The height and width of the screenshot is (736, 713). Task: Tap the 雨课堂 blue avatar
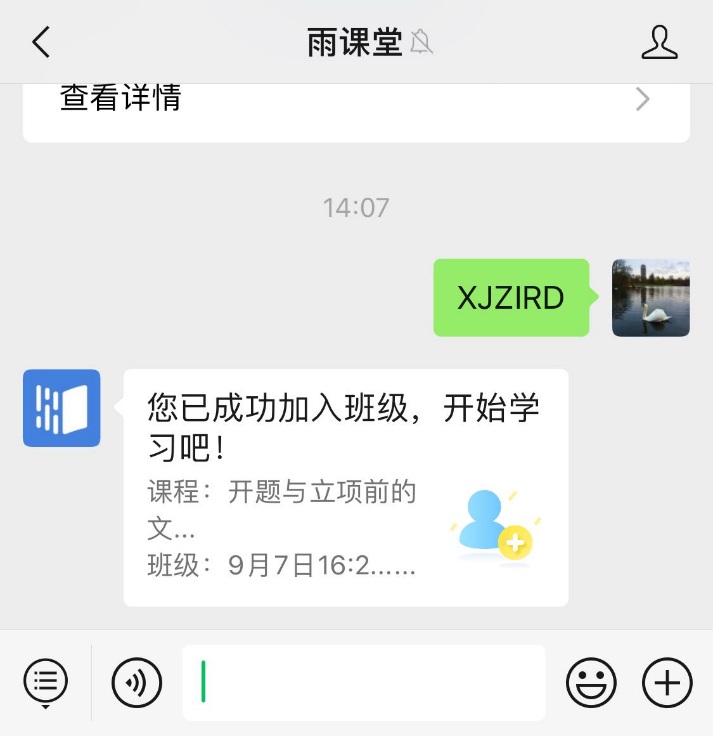(62, 408)
